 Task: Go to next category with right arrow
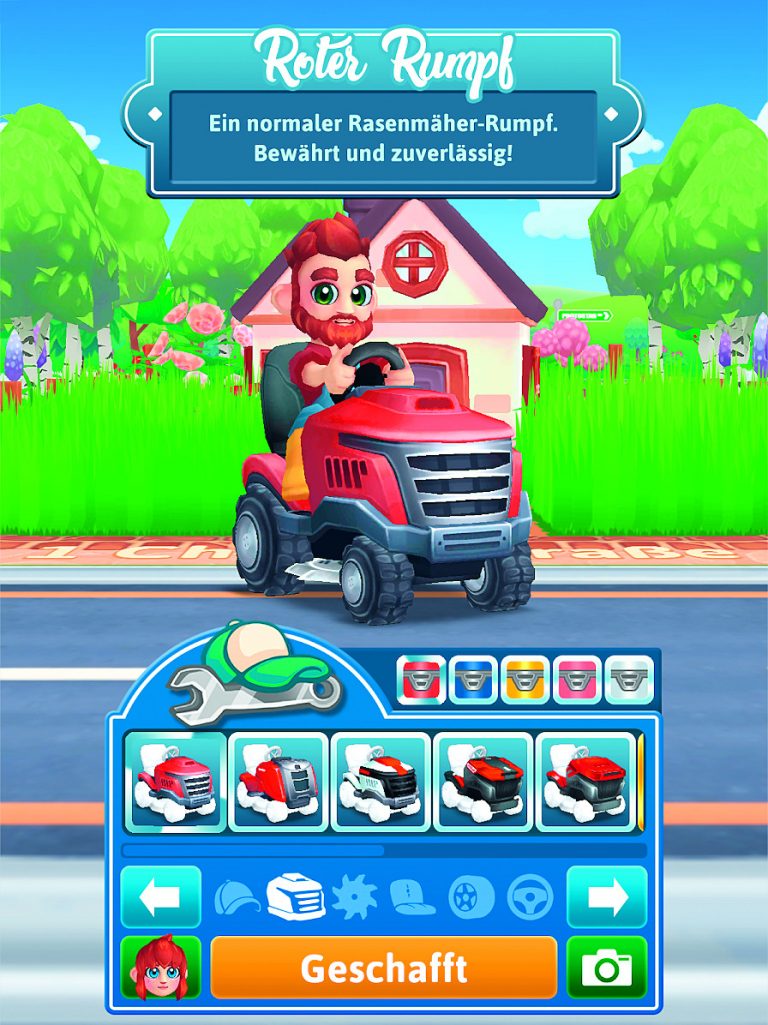607,897
